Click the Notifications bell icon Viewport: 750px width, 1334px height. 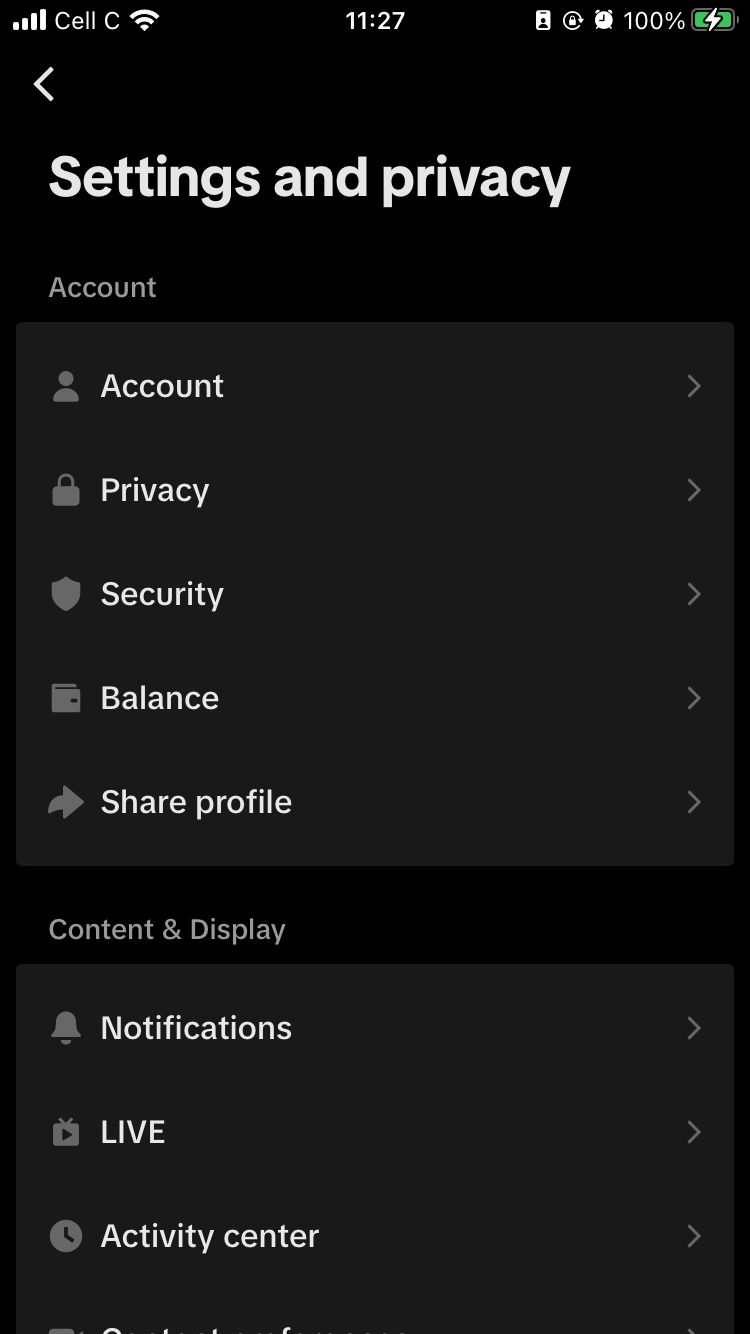point(66,1028)
